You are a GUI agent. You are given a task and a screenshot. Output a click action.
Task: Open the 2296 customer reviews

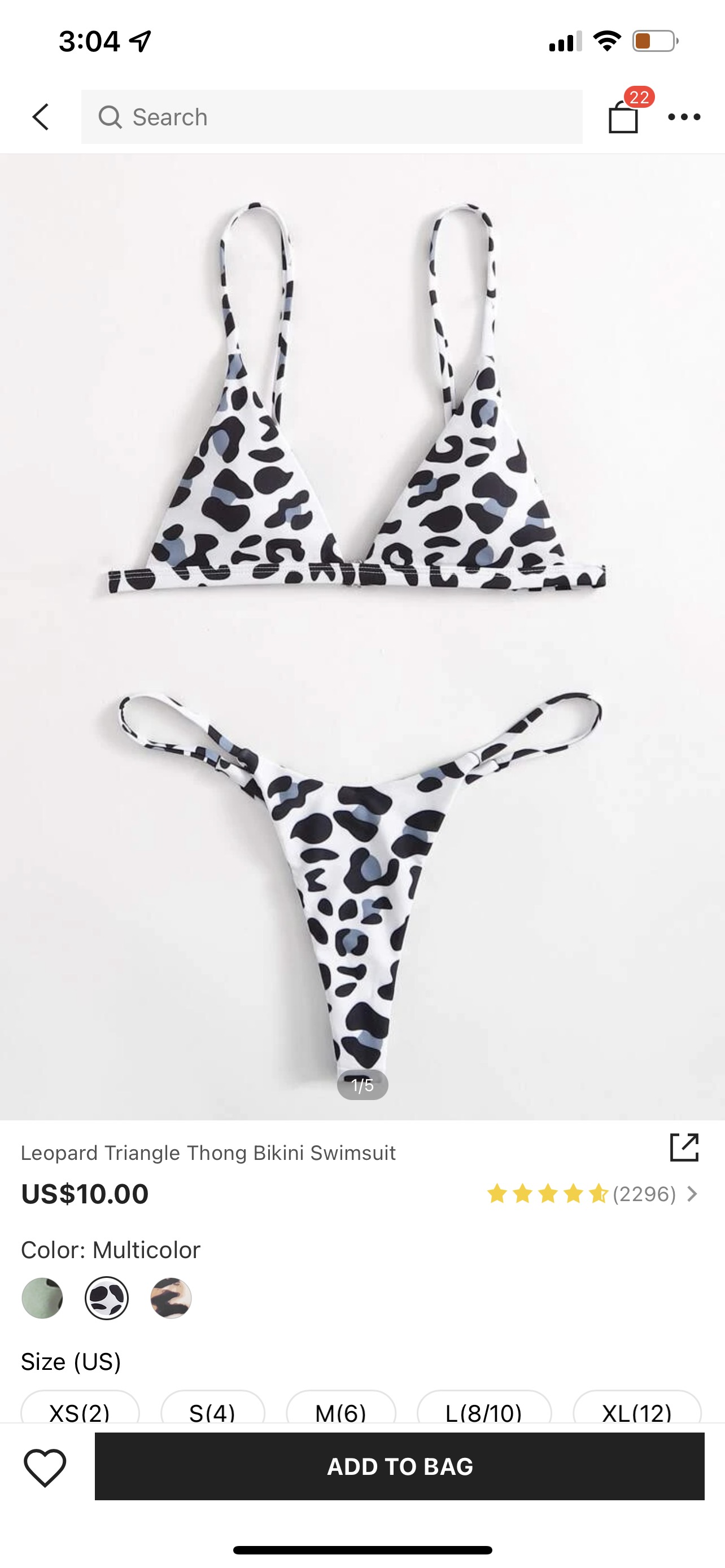click(x=644, y=1194)
